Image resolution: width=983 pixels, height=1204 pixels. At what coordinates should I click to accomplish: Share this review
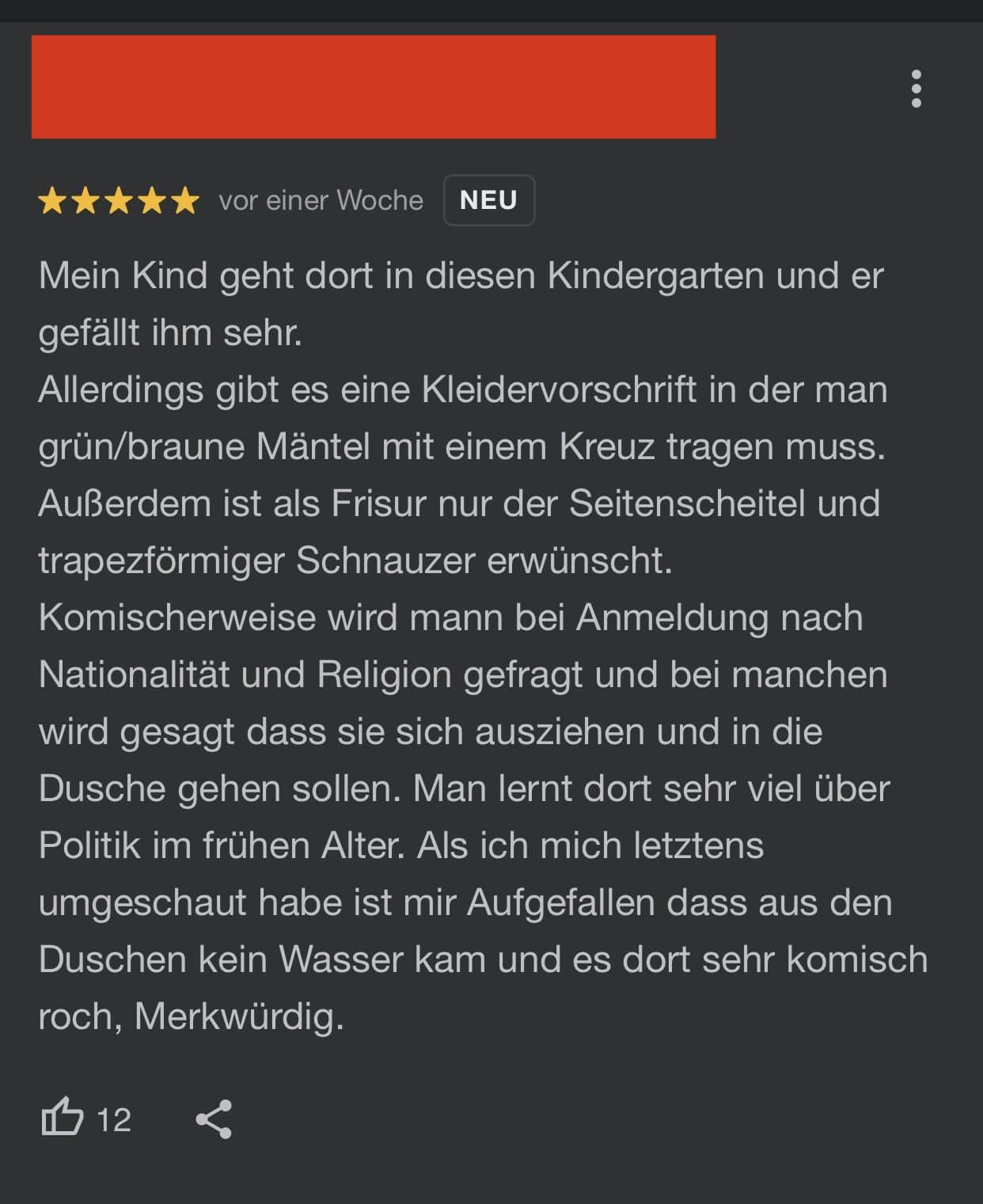click(214, 1119)
